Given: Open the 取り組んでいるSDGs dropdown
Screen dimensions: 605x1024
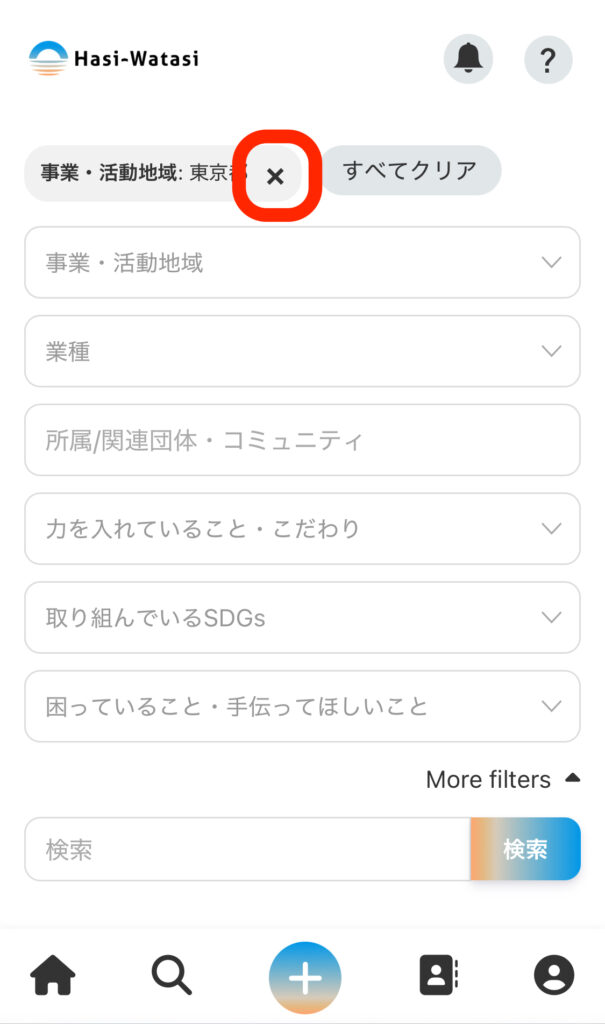Looking at the screenshot, I should 302,617.
